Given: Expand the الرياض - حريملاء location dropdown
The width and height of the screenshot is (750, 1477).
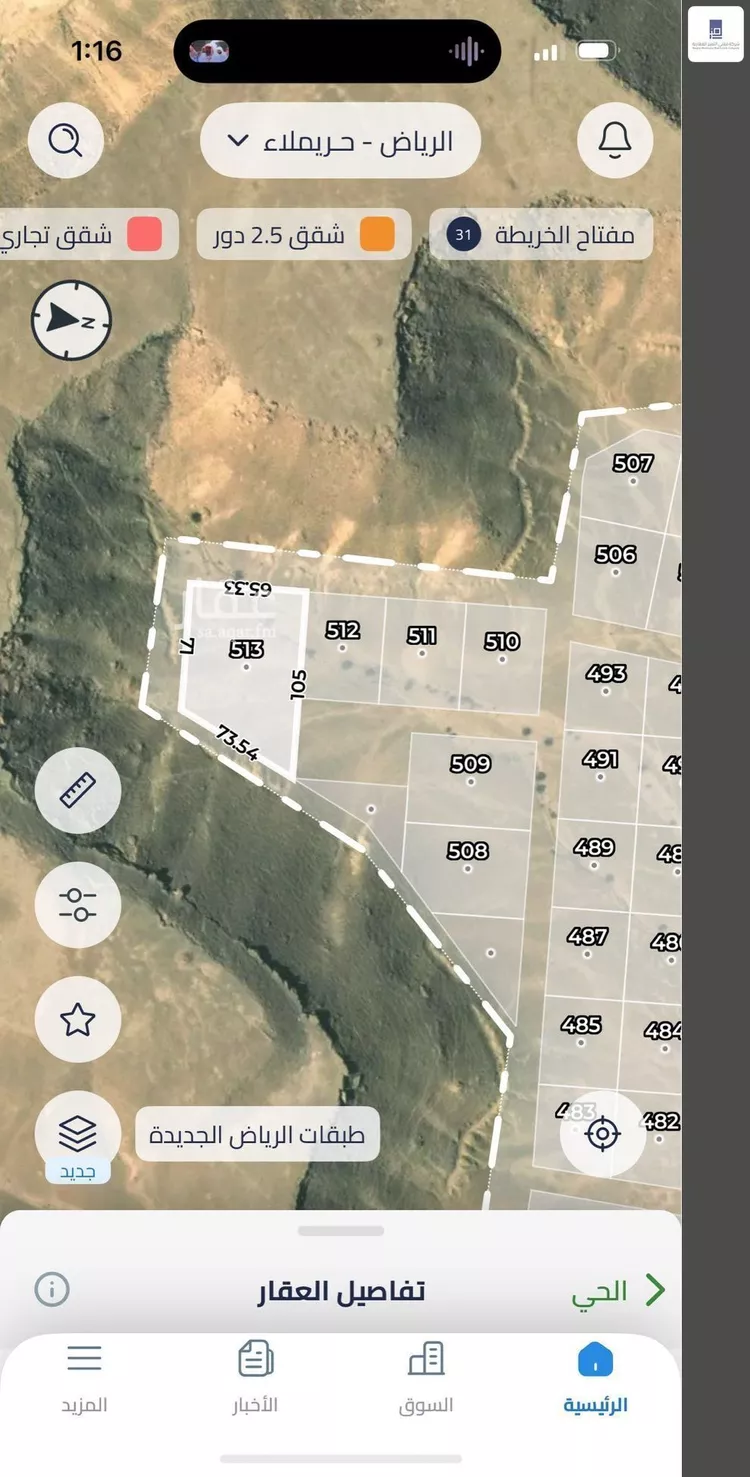Looking at the screenshot, I should click(340, 140).
